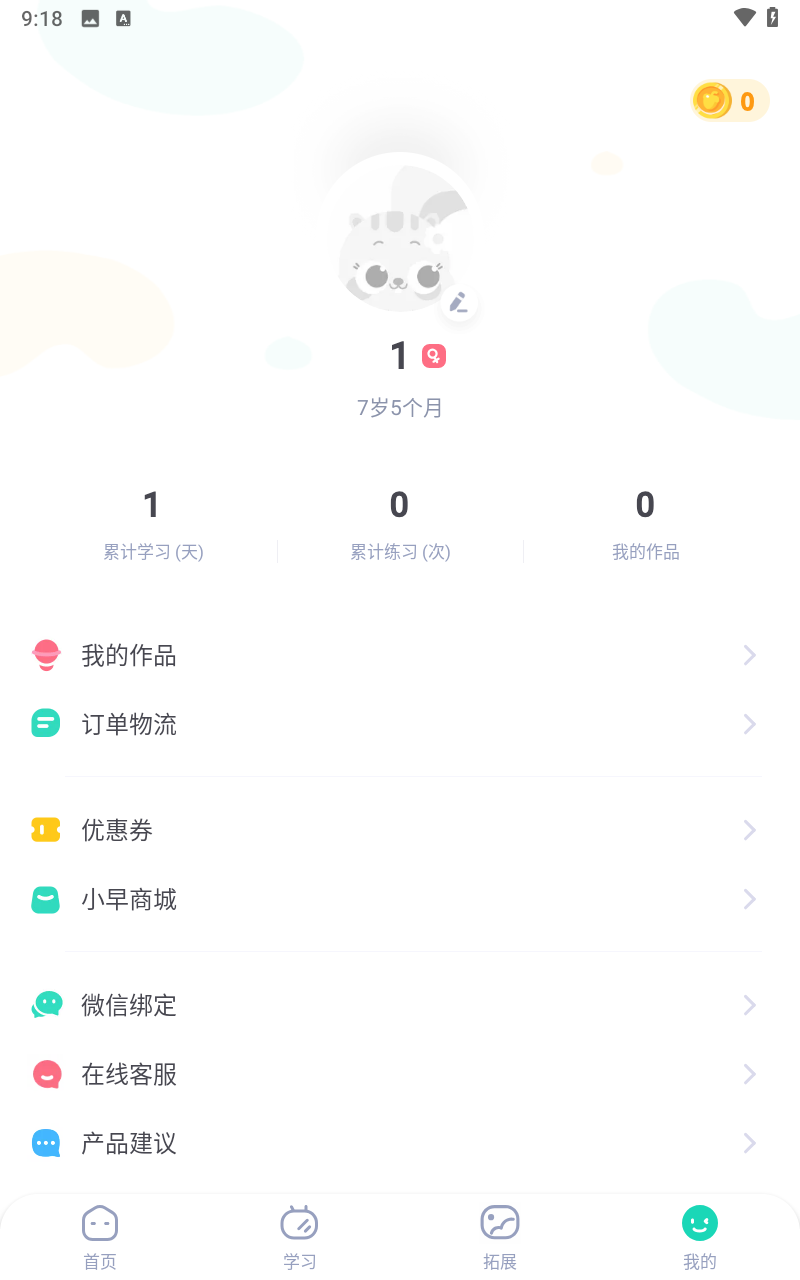Switch to the 学习 tab
800x1280 pixels.
click(x=300, y=1237)
